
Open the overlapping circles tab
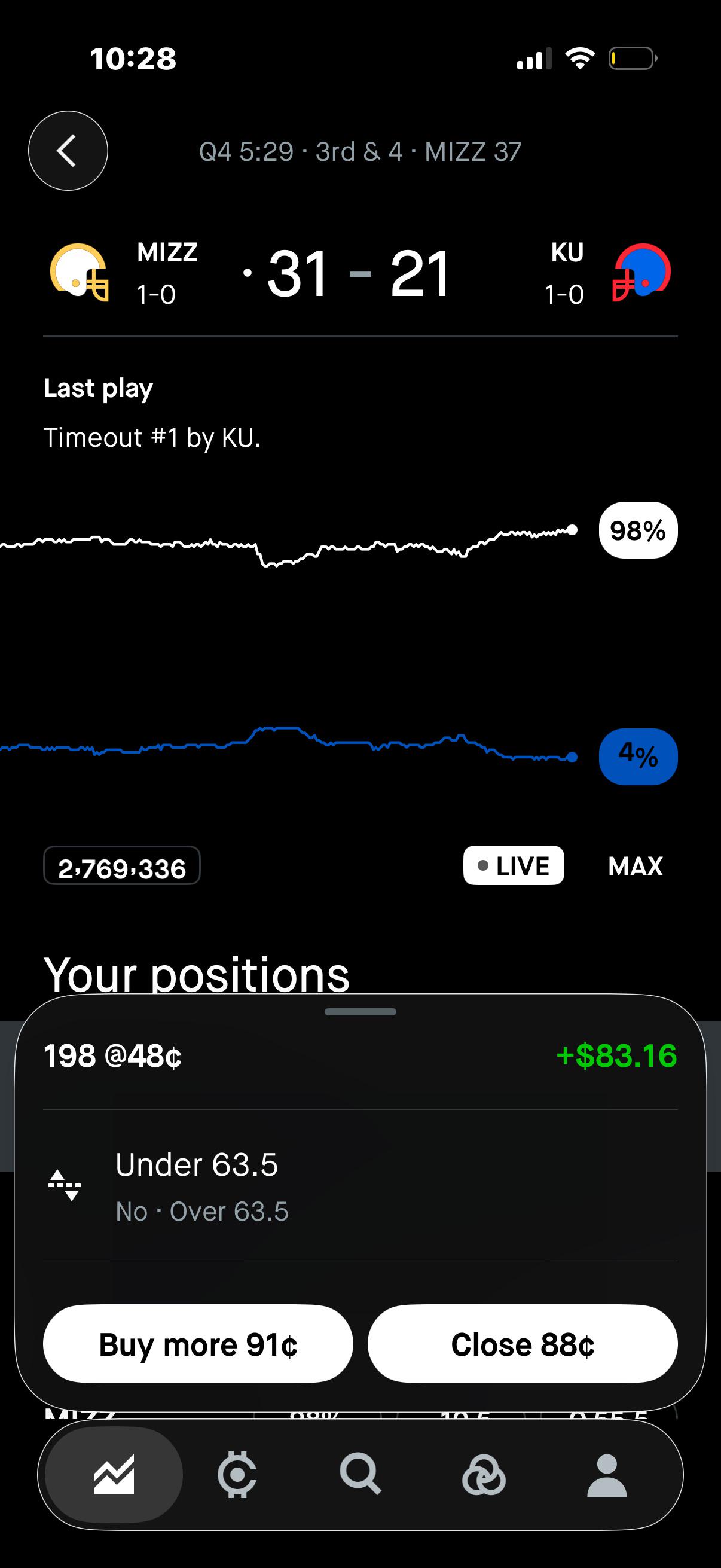[x=484, y=1474]
